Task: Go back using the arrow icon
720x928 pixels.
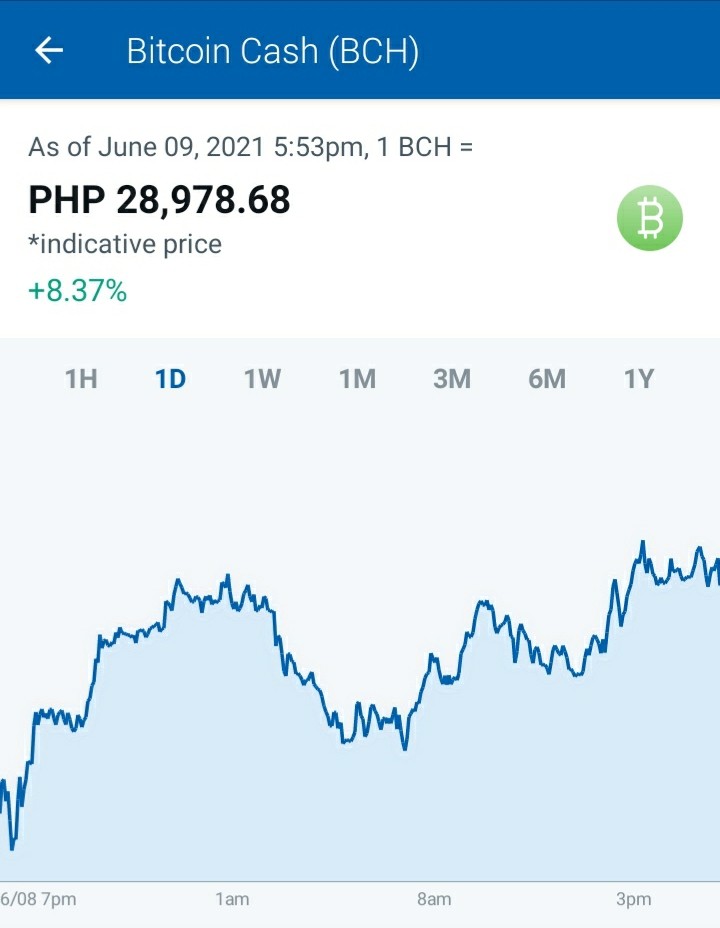Action: pos(49,50)
